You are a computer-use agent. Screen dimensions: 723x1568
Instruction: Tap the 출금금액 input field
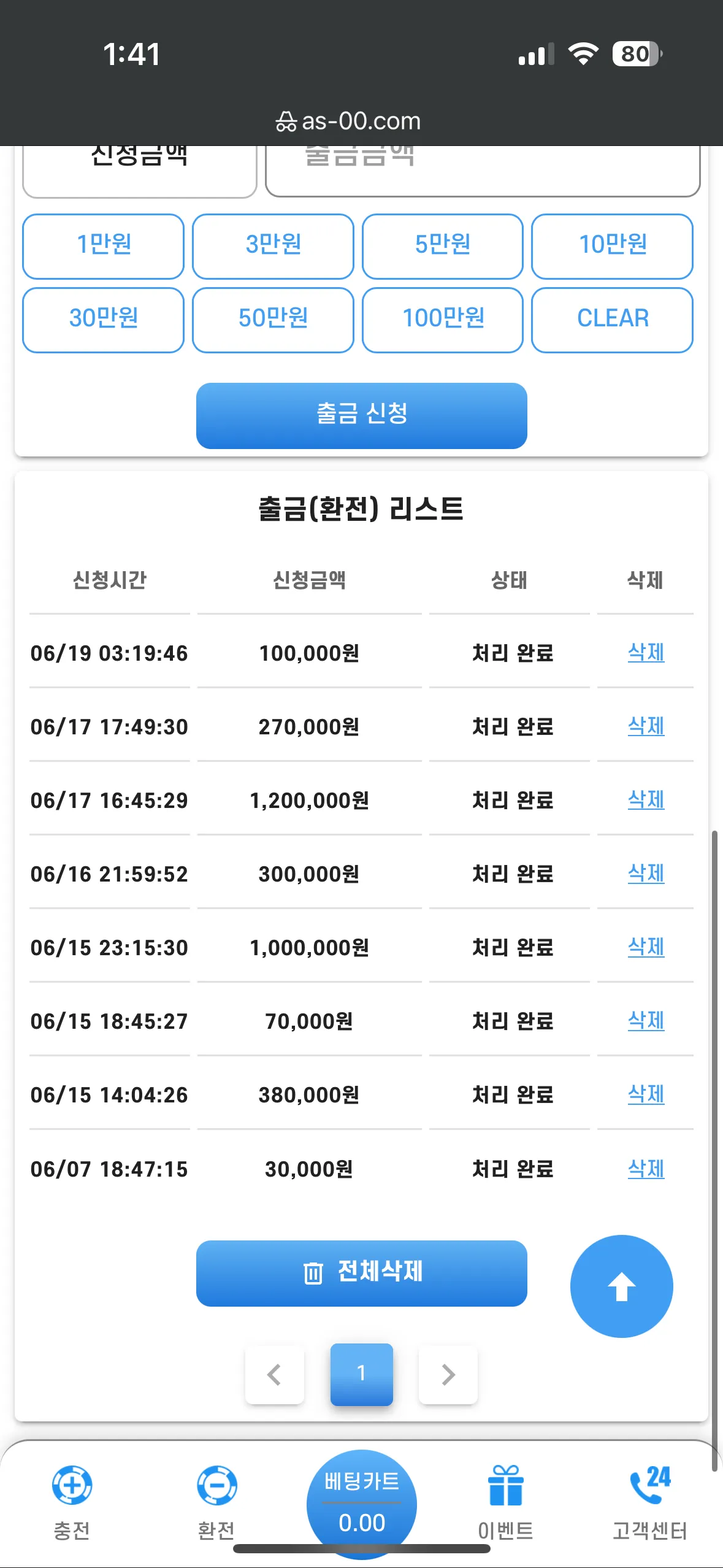[483, 171]
